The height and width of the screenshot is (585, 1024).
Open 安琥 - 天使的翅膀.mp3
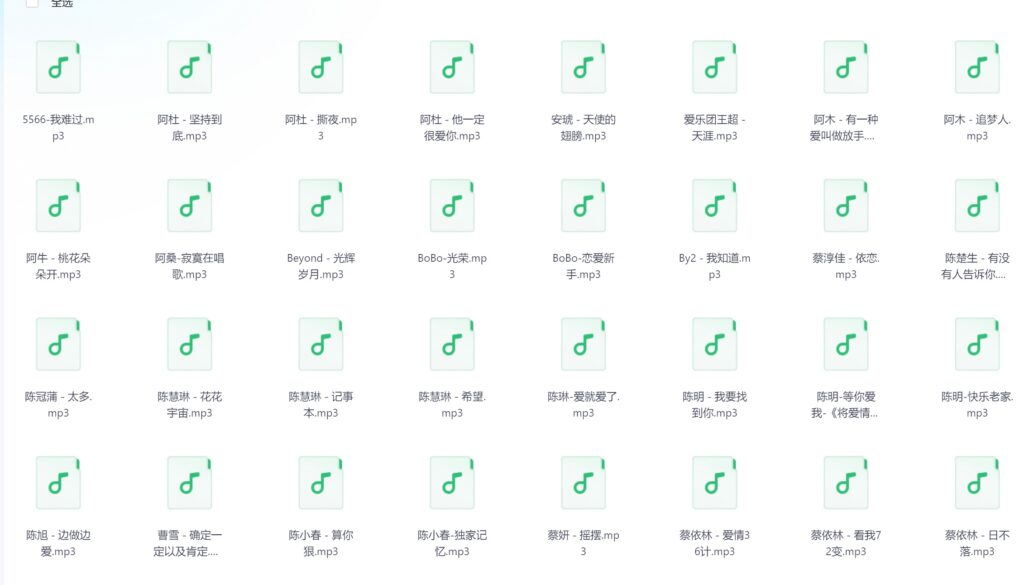583,68
